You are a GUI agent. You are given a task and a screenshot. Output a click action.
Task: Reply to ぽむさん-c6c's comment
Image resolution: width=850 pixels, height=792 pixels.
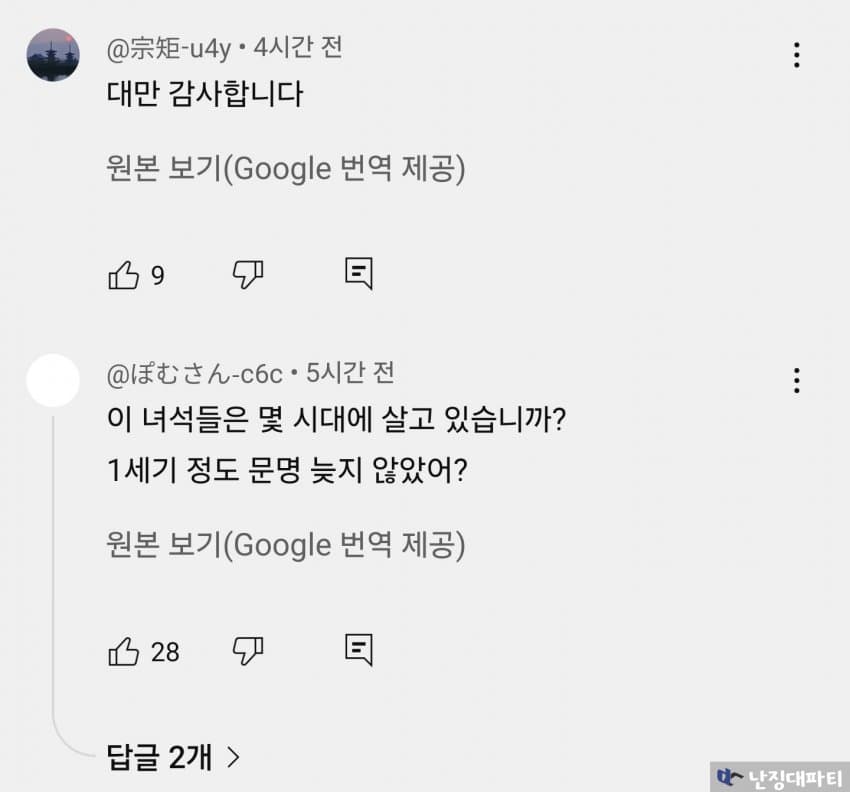359,650
